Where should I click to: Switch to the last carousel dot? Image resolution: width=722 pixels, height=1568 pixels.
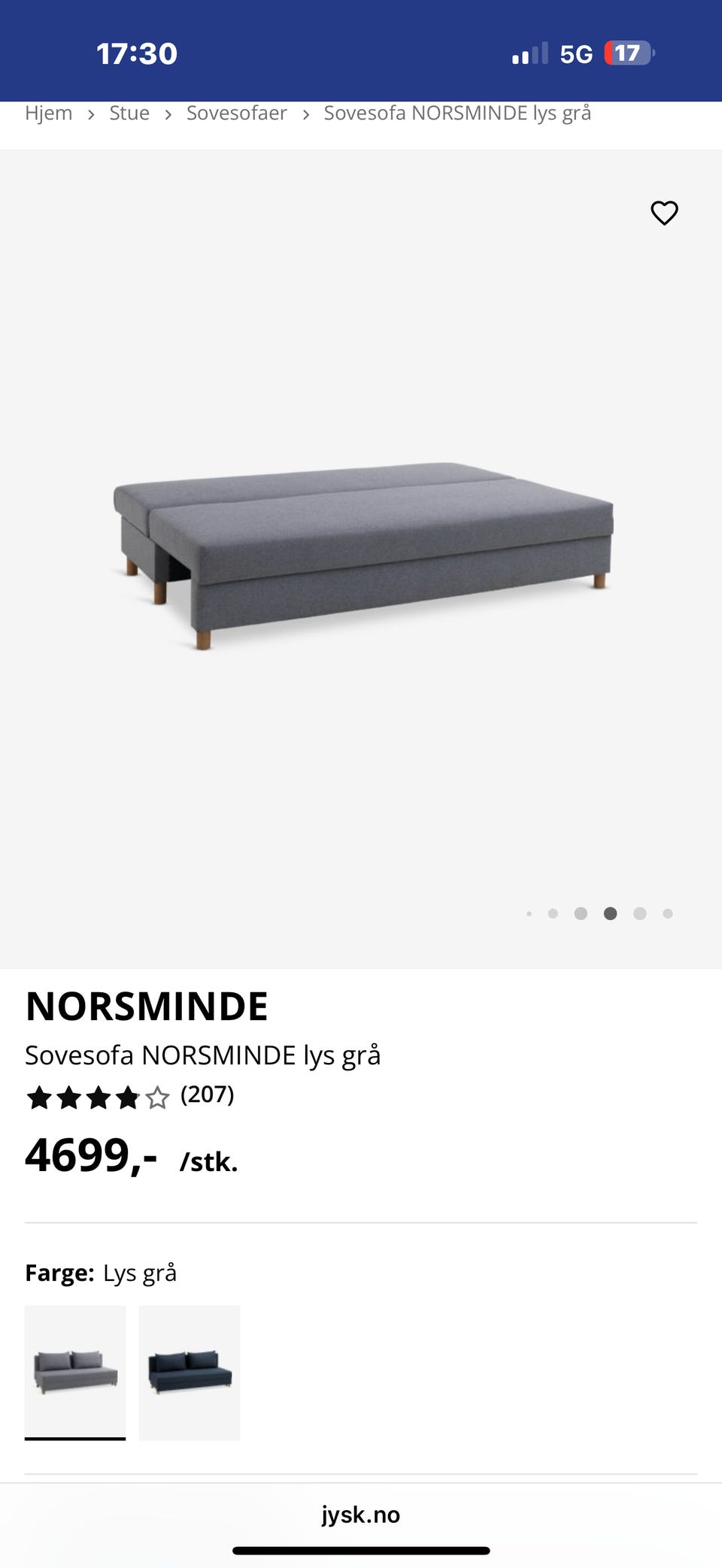point(667,913)
